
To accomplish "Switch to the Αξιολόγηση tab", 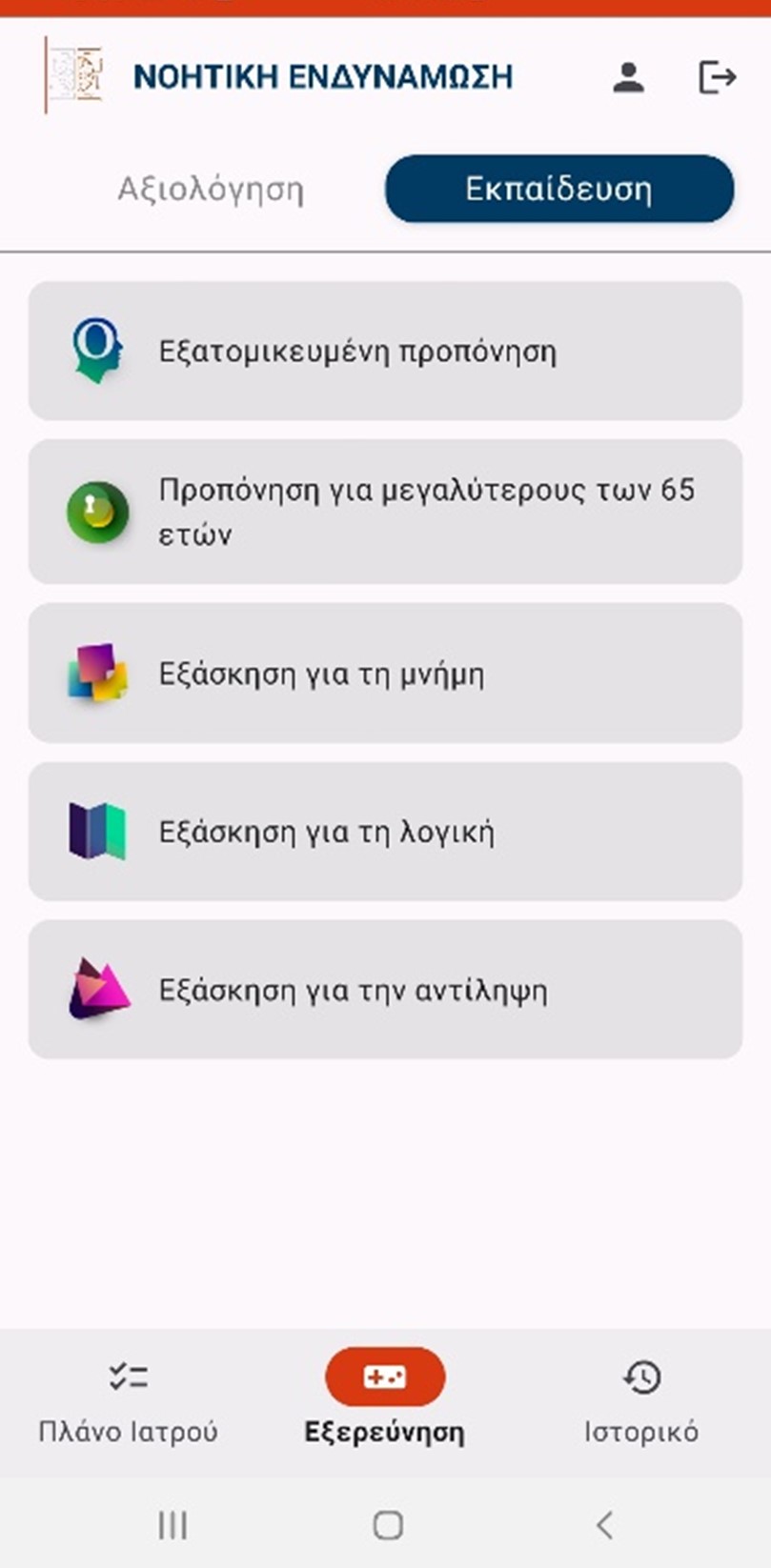I will [211, 190].
